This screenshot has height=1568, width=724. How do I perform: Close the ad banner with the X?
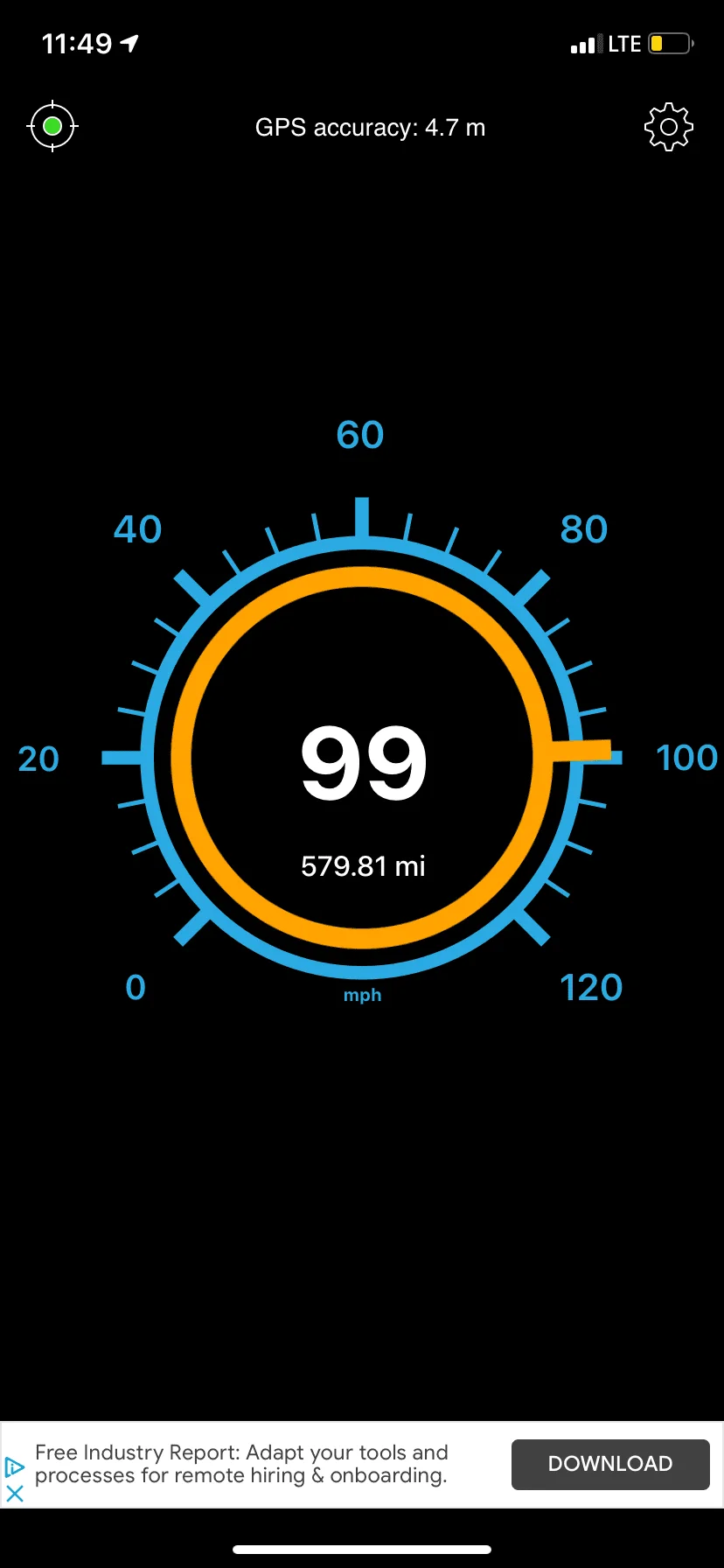[x=15, y=1493]
